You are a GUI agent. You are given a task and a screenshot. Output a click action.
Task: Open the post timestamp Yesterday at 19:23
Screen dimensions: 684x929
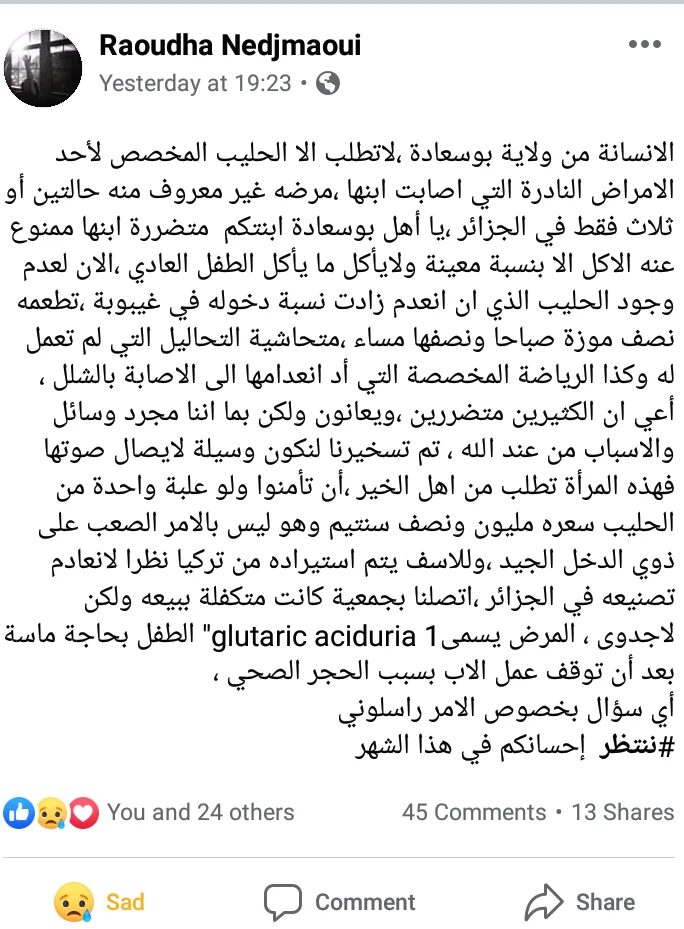point(196,84)
